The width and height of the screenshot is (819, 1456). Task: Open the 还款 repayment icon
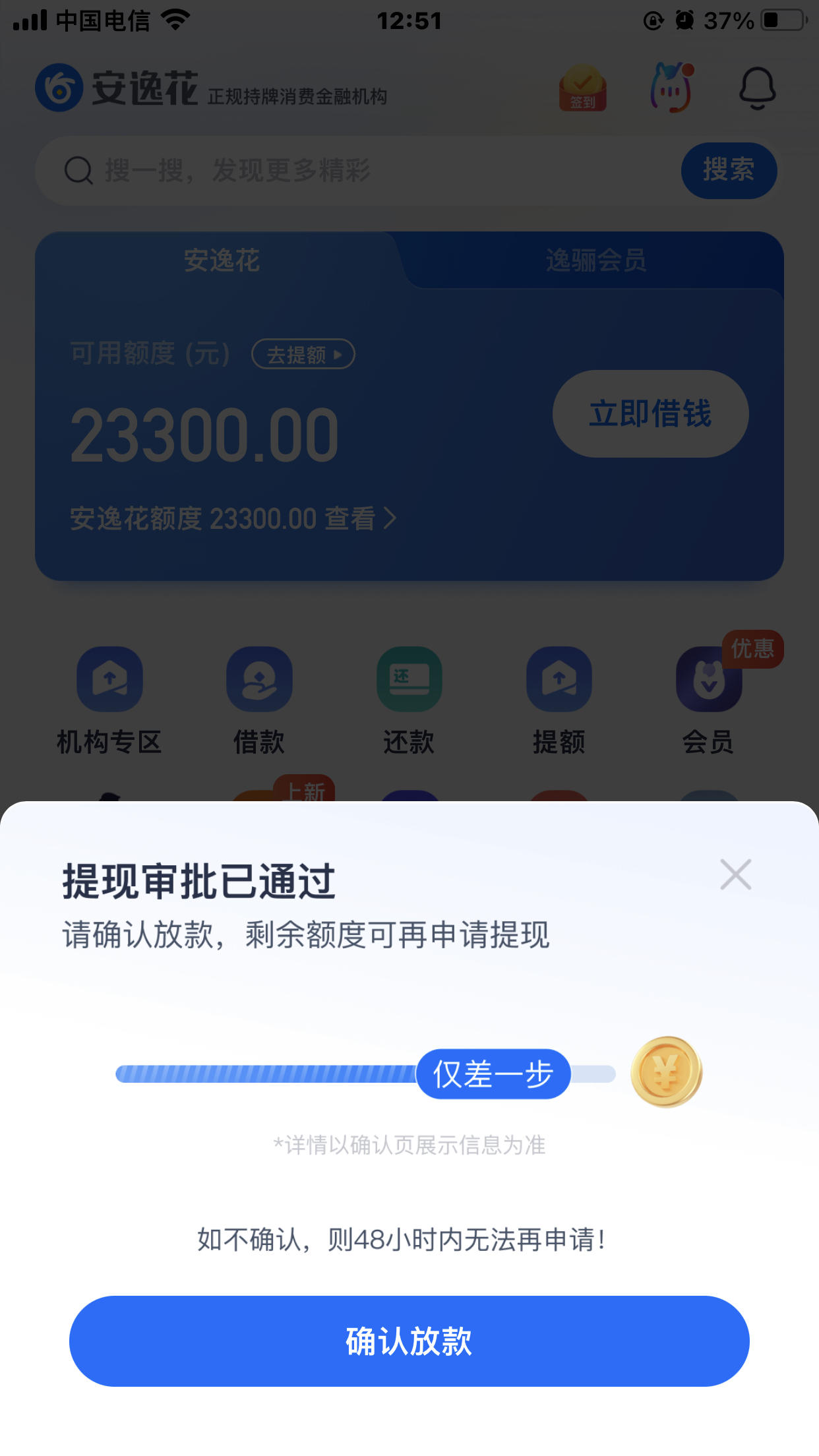409,679
